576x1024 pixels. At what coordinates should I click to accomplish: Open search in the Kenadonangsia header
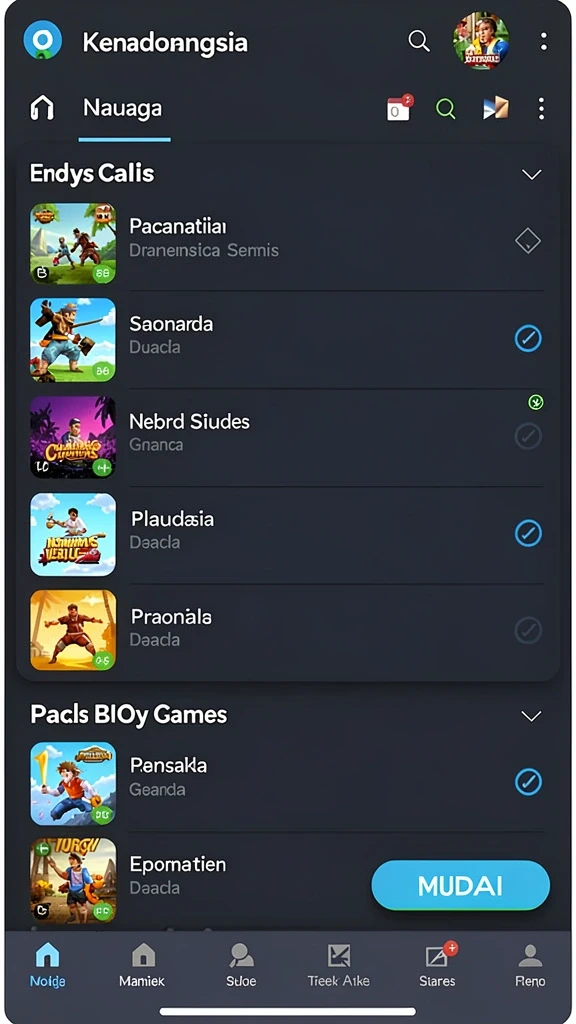click(x=419, y=41)
